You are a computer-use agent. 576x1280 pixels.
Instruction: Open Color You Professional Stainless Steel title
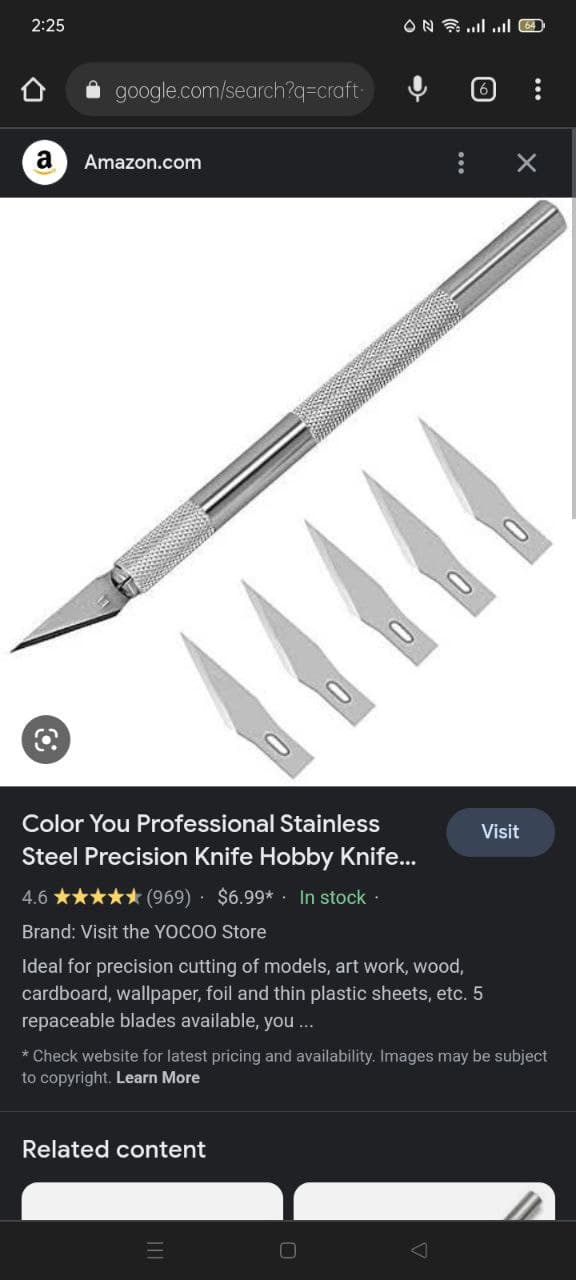click(x=219, y=840)
